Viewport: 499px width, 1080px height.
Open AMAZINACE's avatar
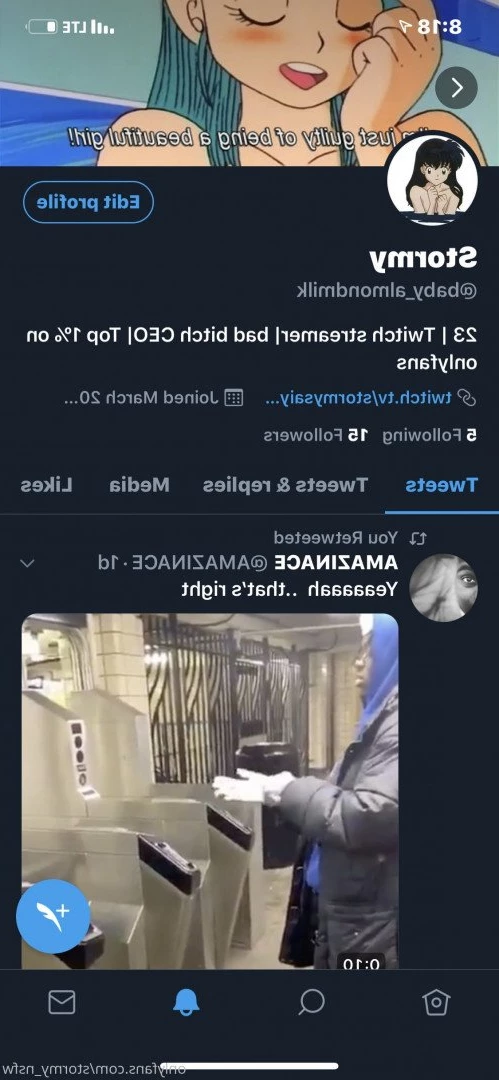[x=443, y=588]
